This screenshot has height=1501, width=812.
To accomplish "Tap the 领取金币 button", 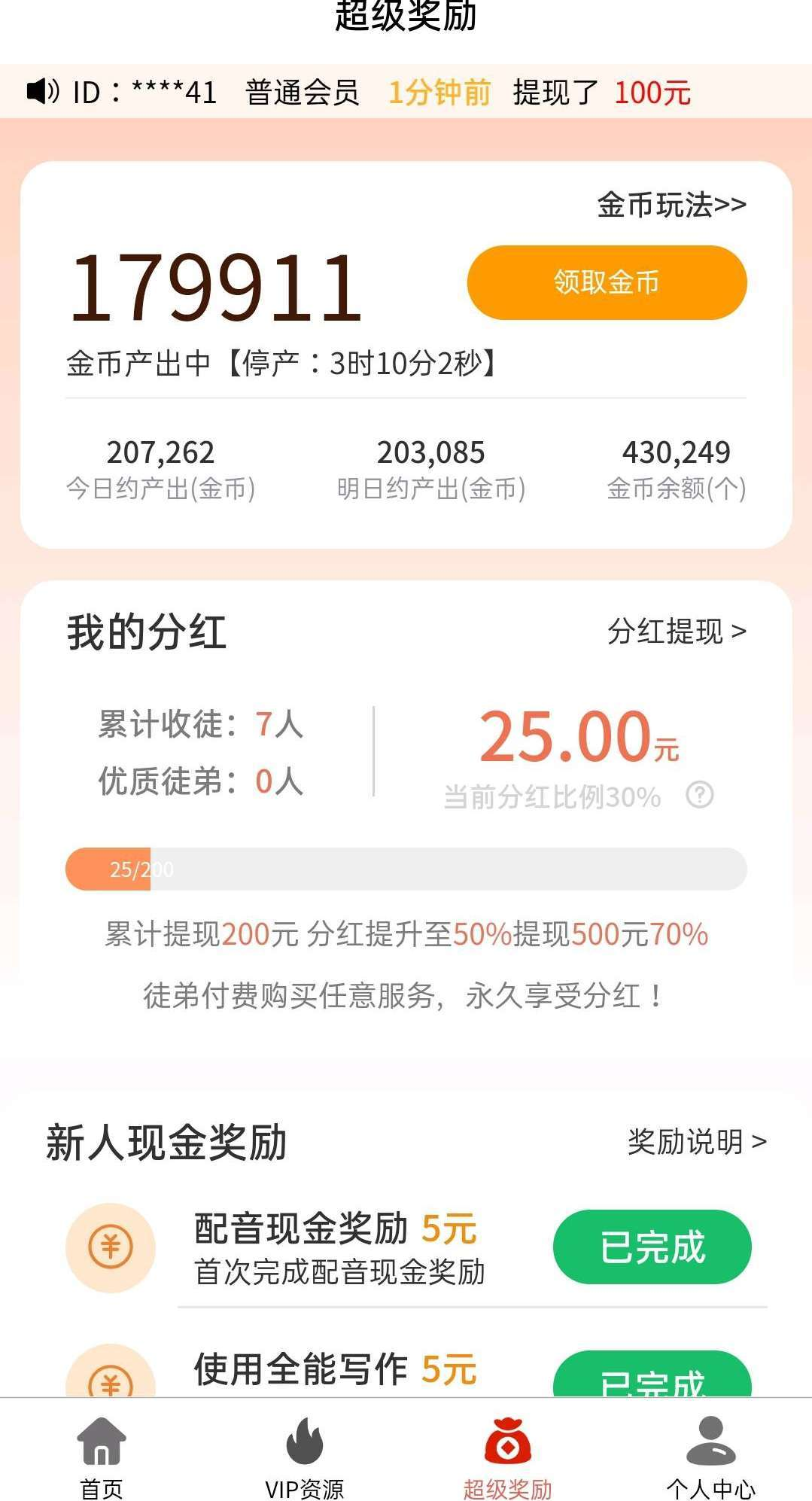I will pos(607,282).
